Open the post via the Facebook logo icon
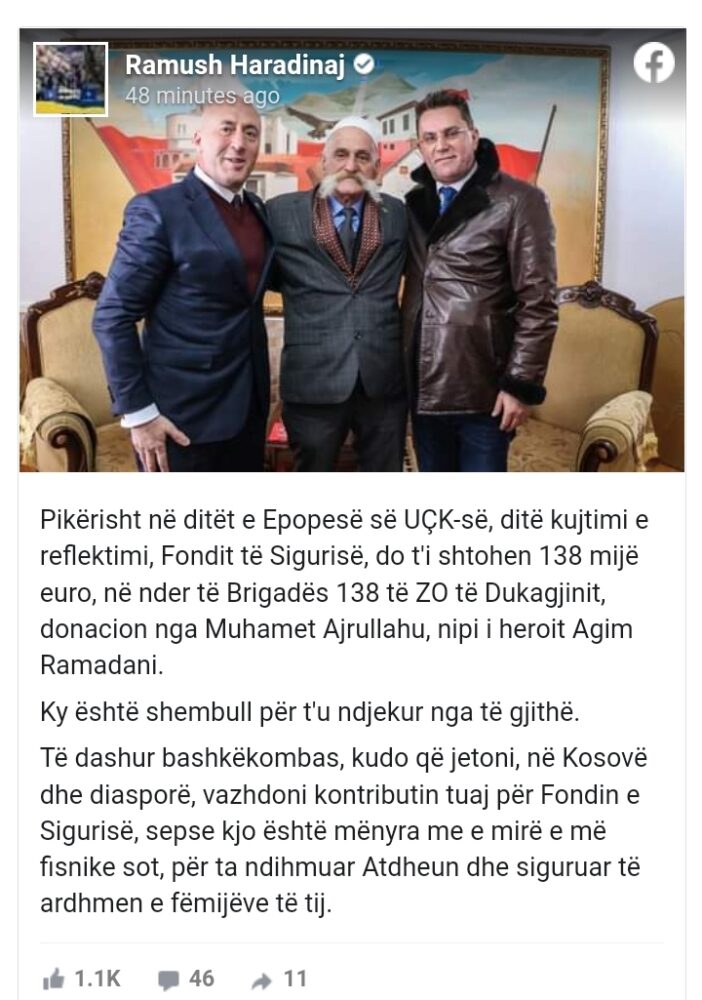 coord(654,65)
